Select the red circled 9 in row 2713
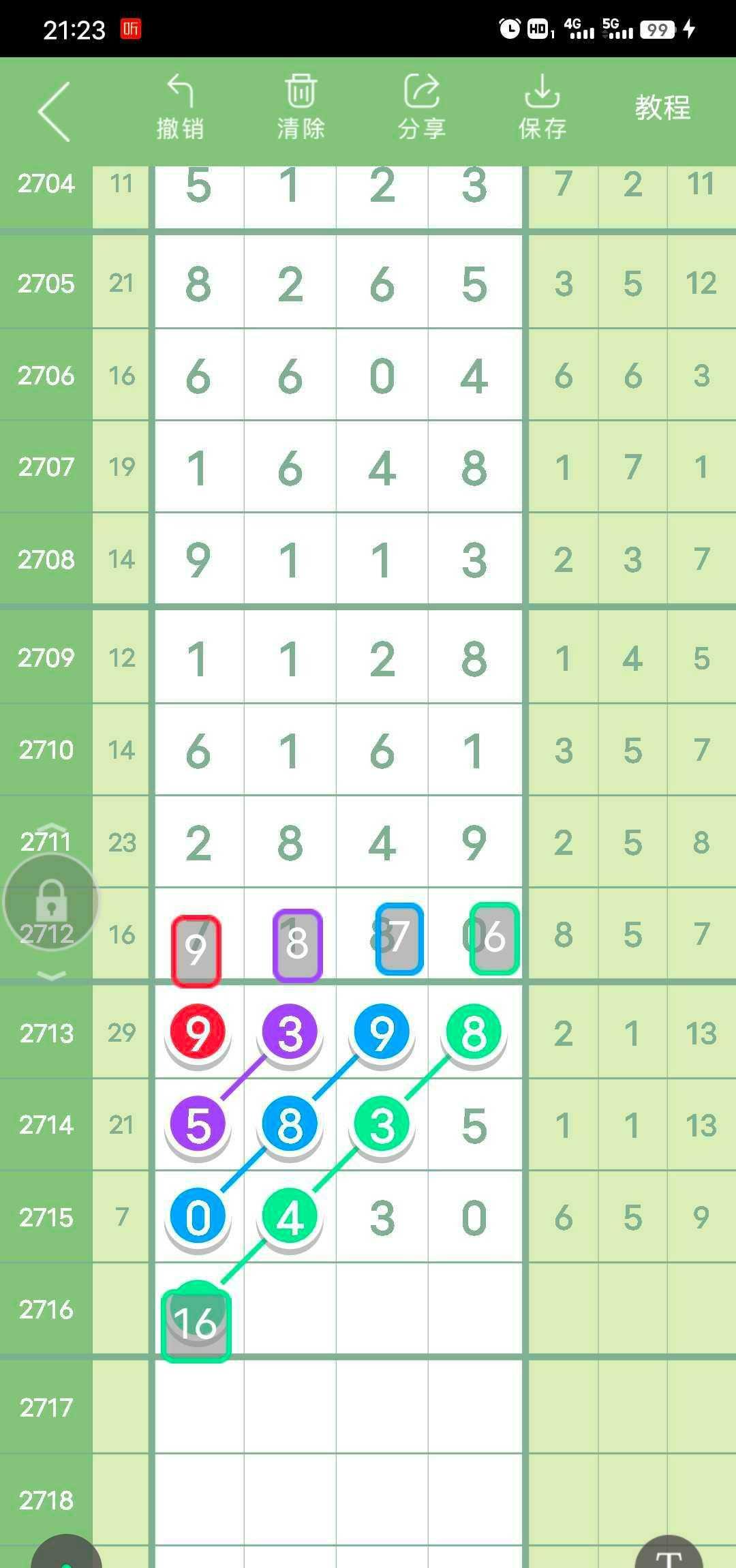 (x=198, y=1033)
